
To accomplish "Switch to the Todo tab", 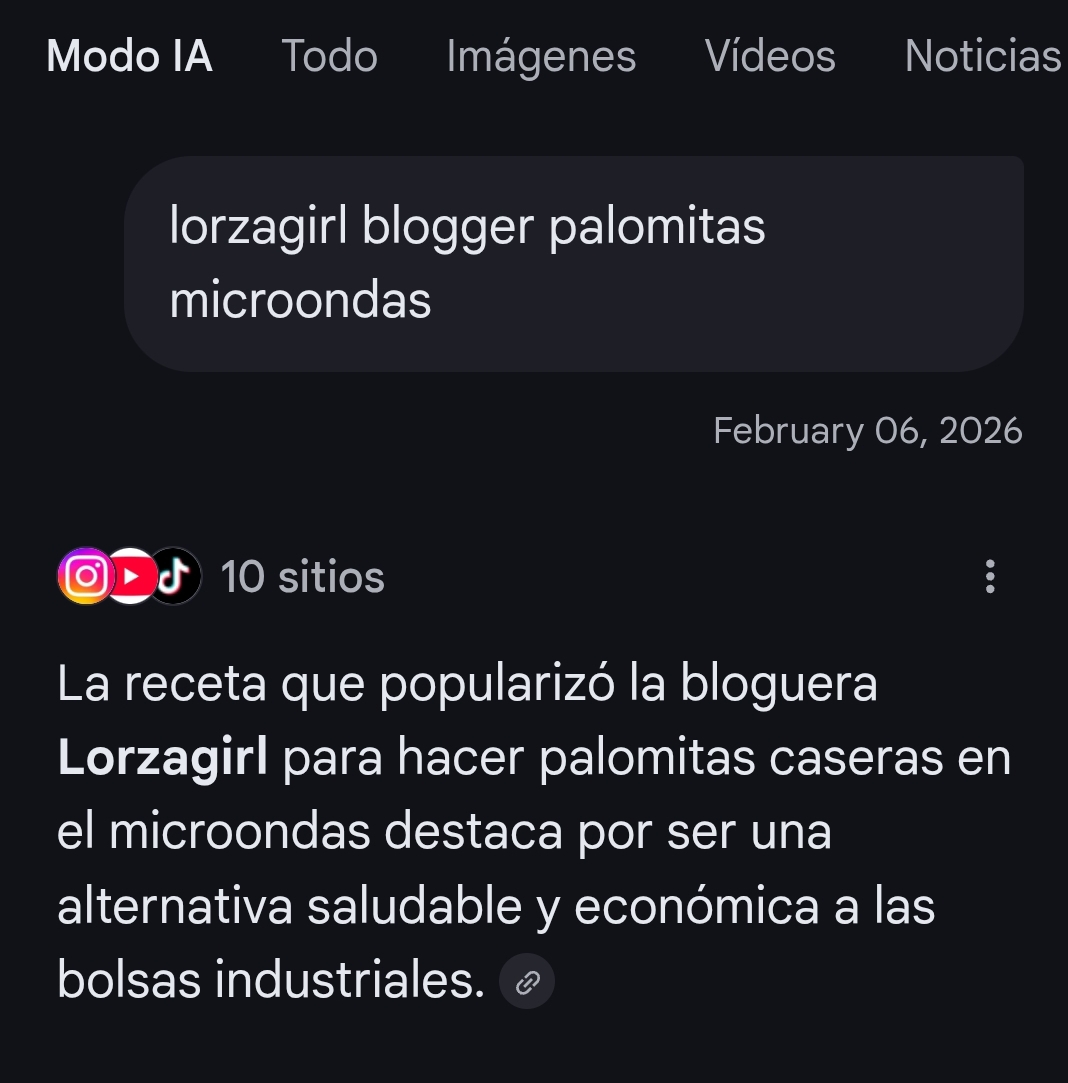I will [x=329, y=57].
